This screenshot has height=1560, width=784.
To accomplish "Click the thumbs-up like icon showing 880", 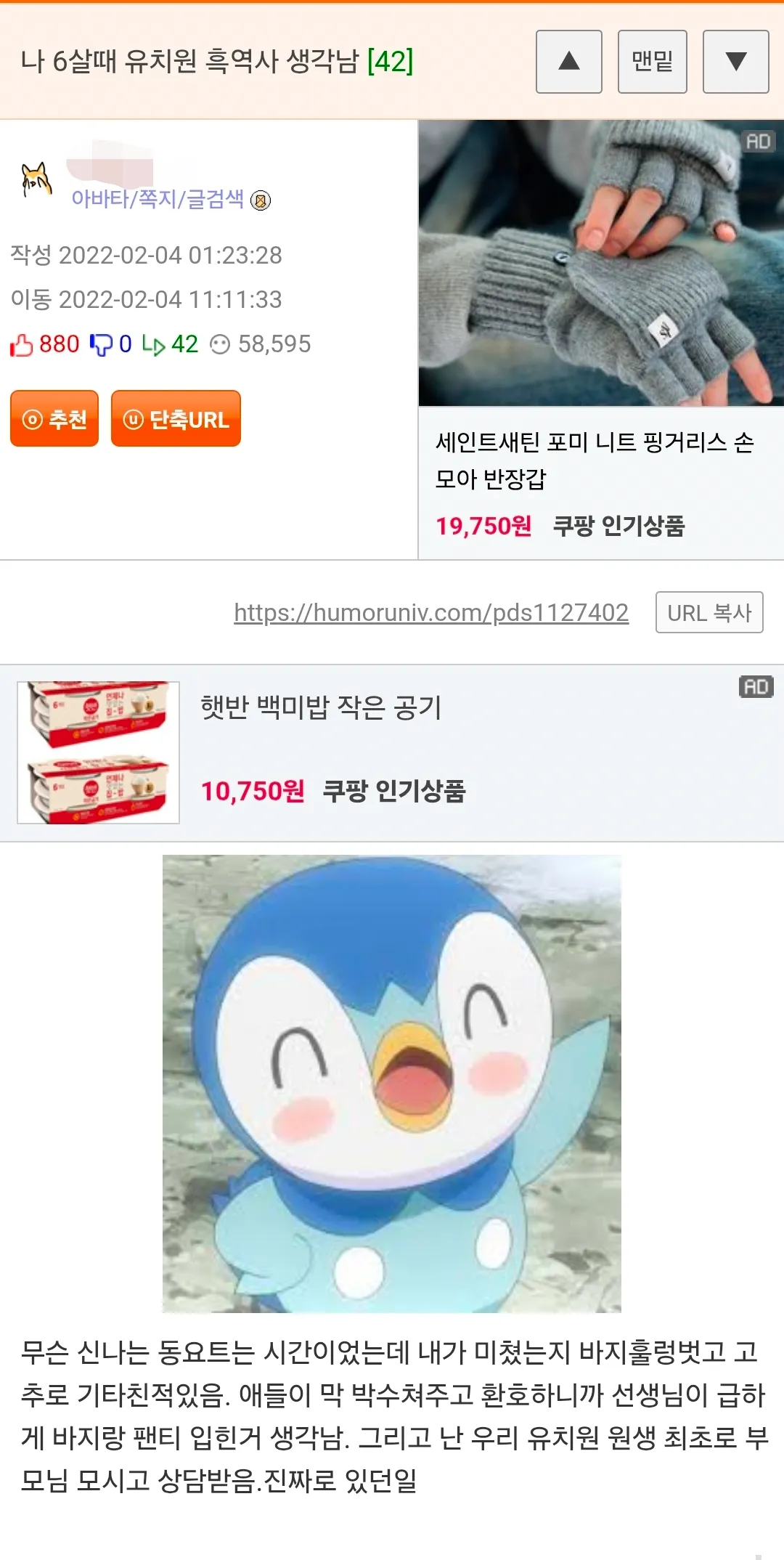I will point(23,343).
